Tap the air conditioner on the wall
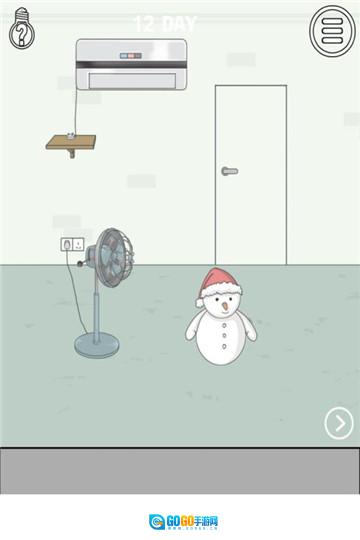The image size is (360, 540). coord(131,65)
